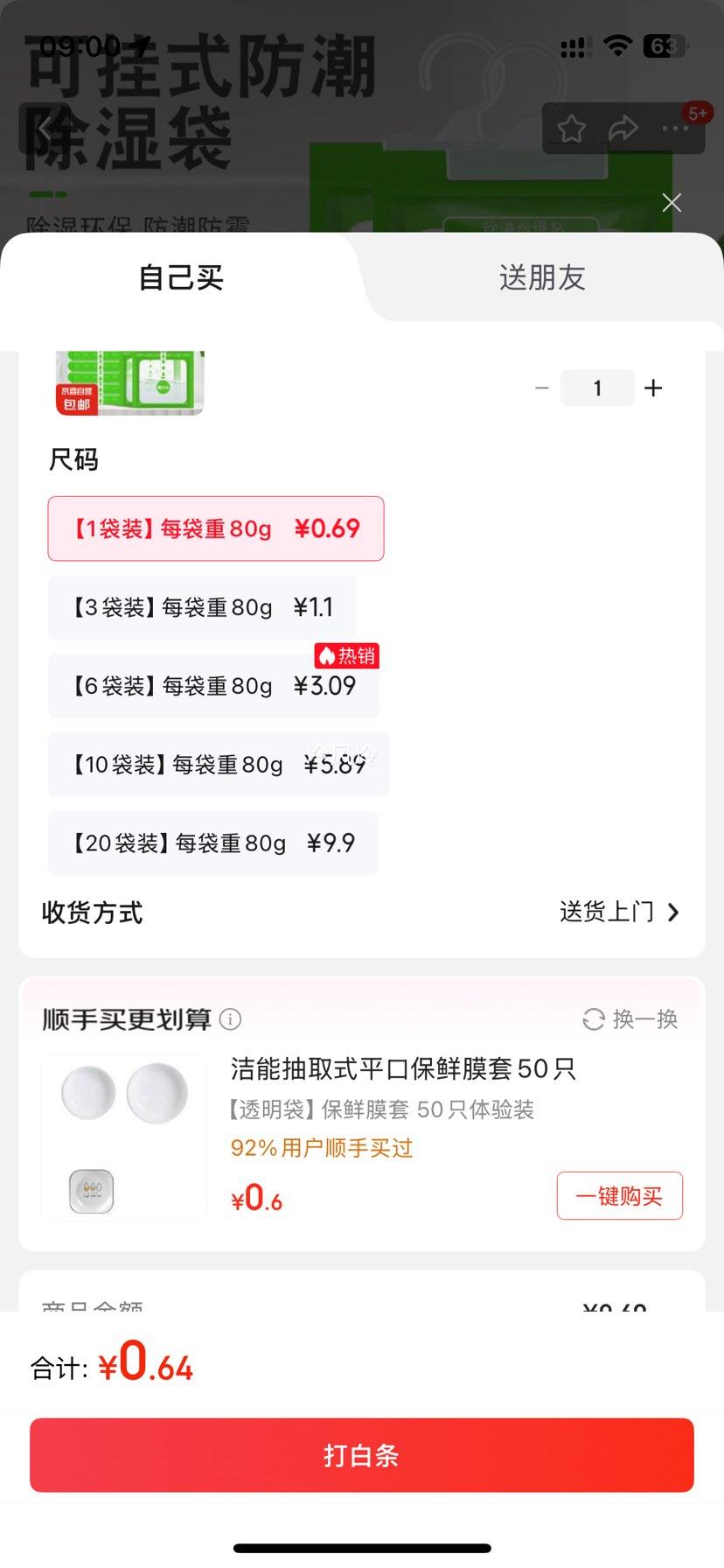Select the 10袋装 size option

(x=219, y=765)
